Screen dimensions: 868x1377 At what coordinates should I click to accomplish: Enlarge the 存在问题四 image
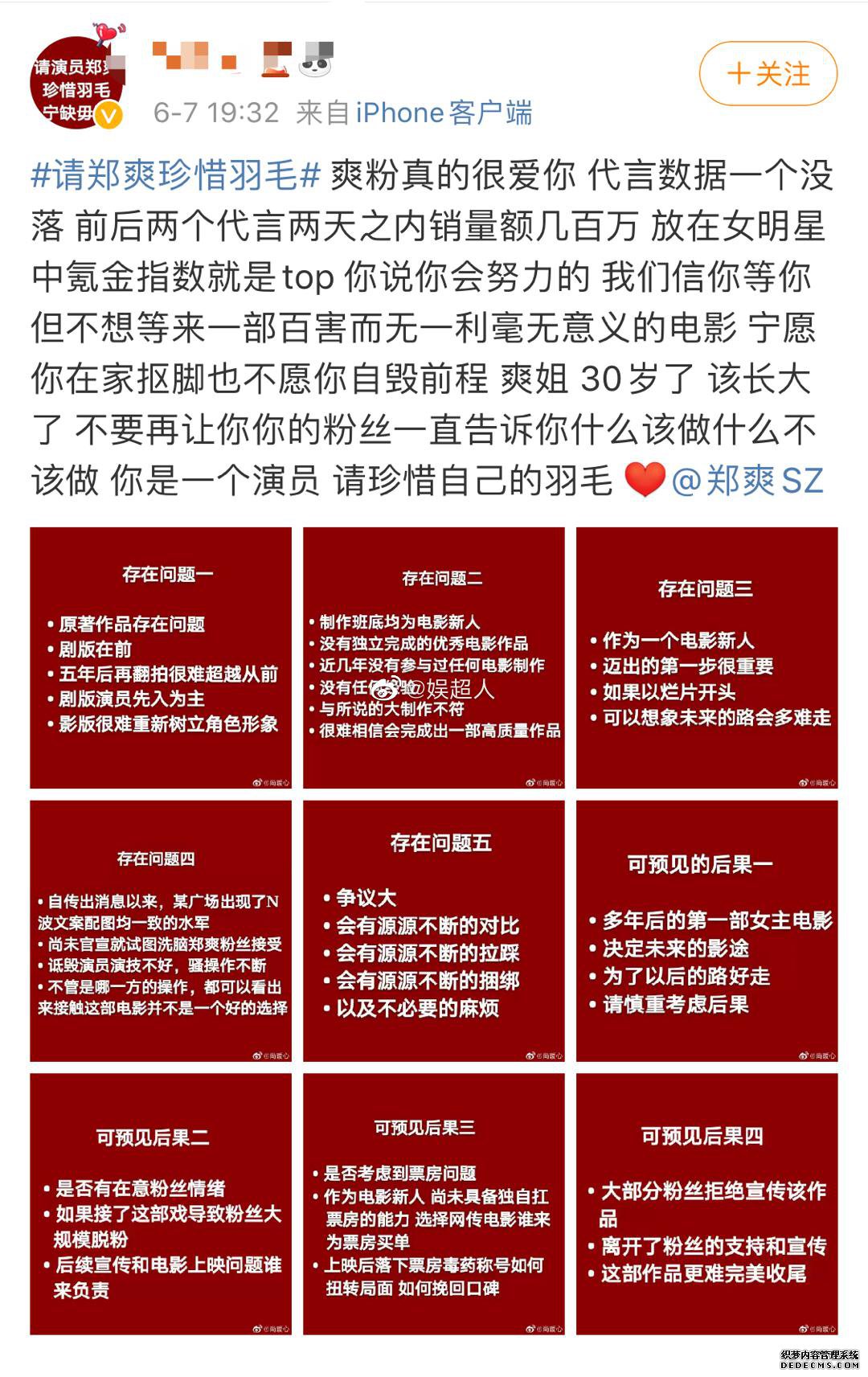161,931
